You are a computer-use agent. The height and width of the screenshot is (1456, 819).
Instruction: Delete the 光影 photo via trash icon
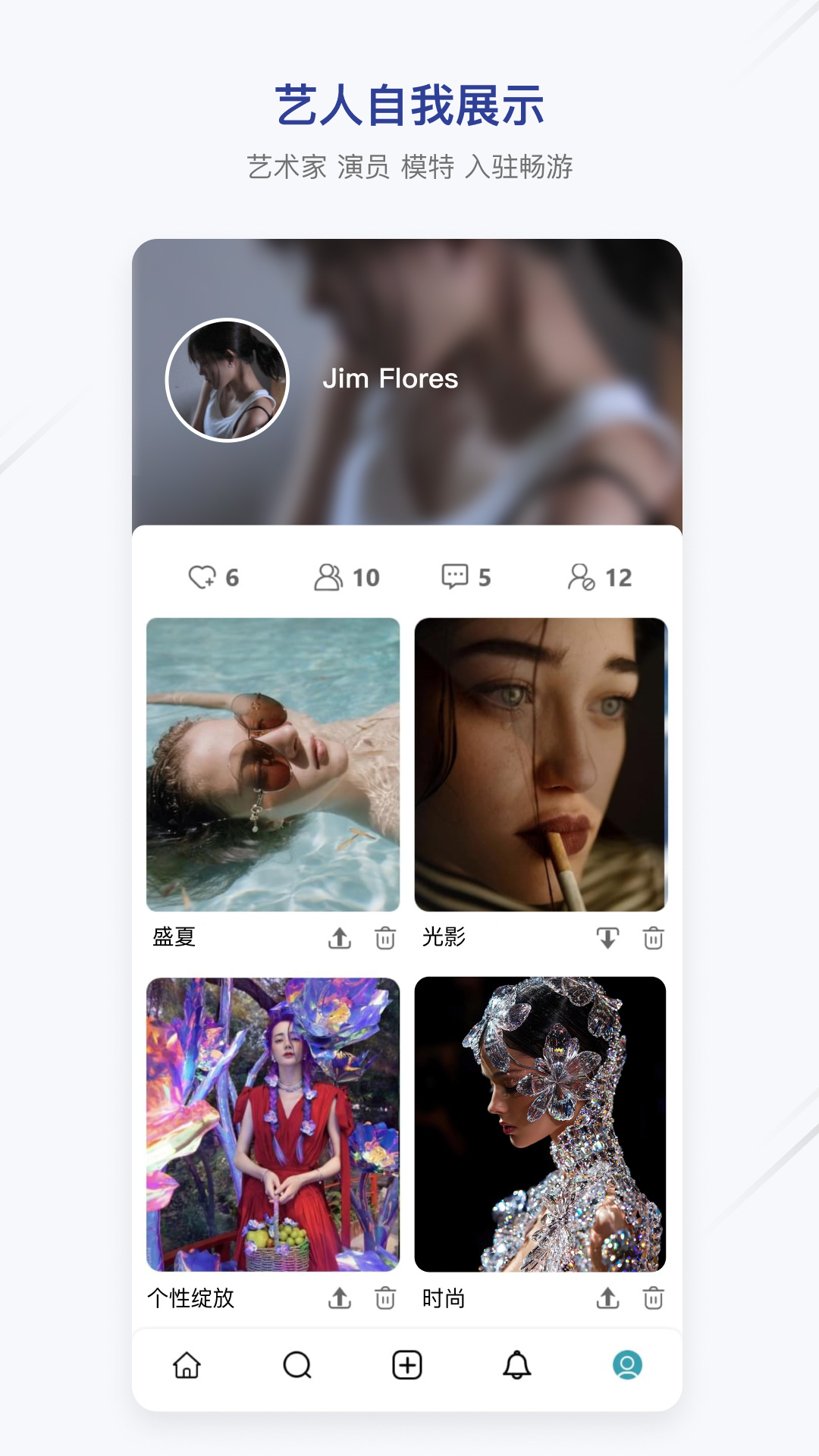click(651, 937)
